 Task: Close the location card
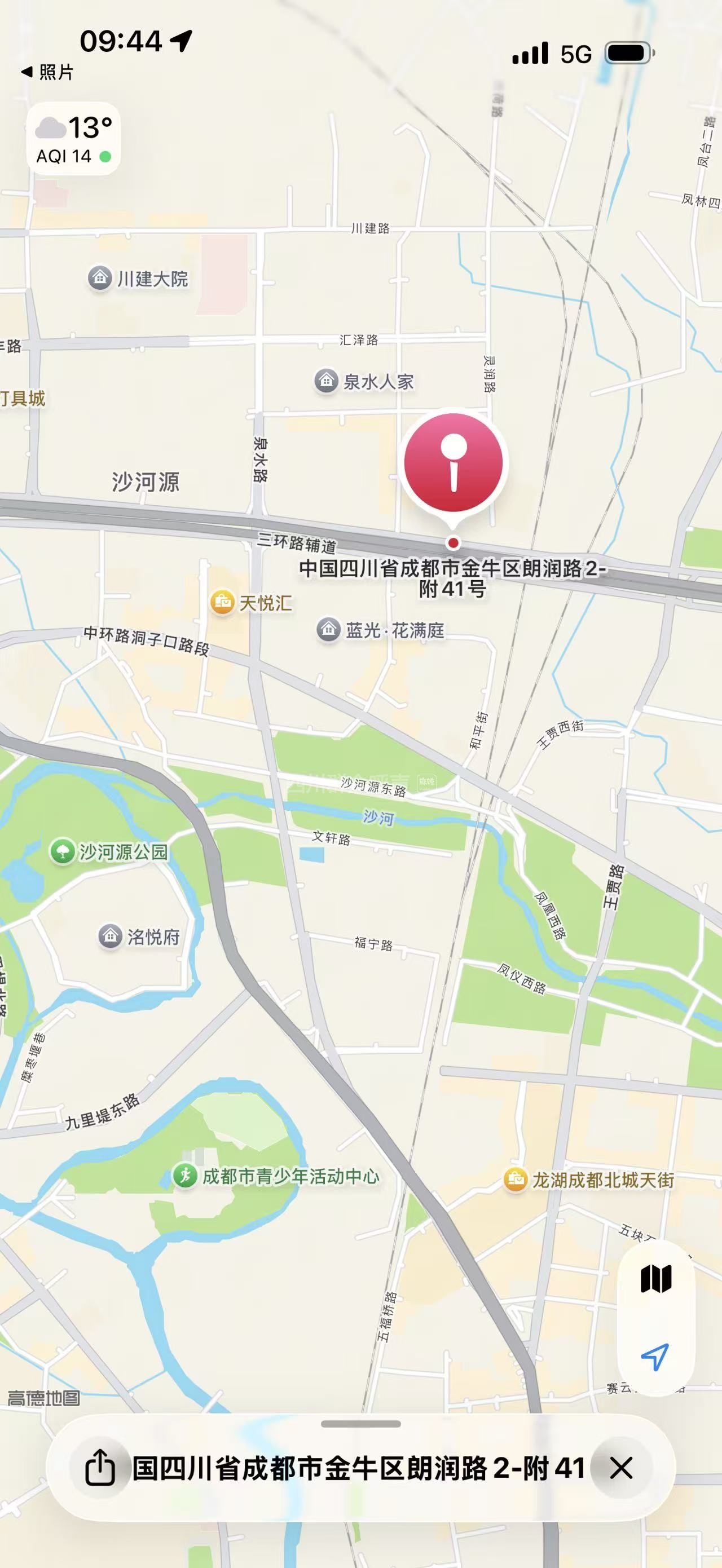(621, 1468)
